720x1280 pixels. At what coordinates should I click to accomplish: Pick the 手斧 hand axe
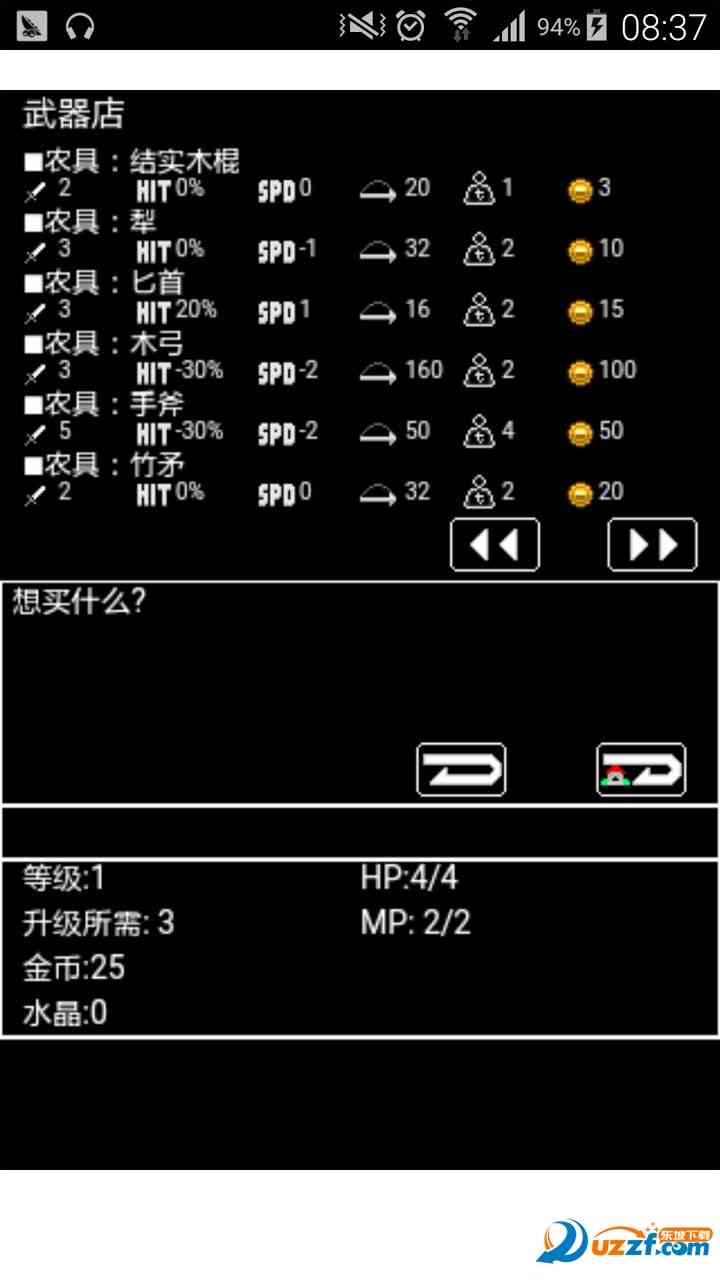(x=157, y=405)
